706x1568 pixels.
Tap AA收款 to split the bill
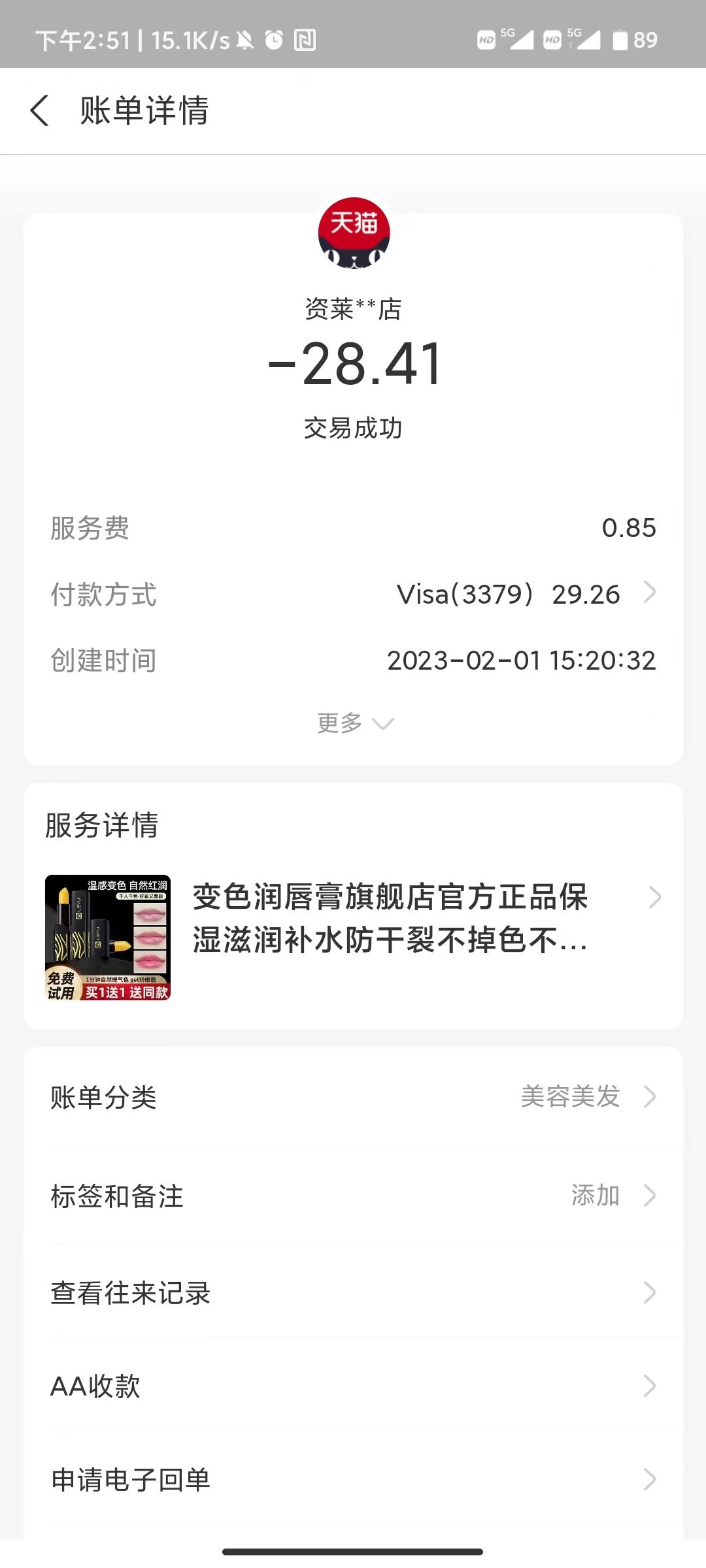click(353, 1385)
